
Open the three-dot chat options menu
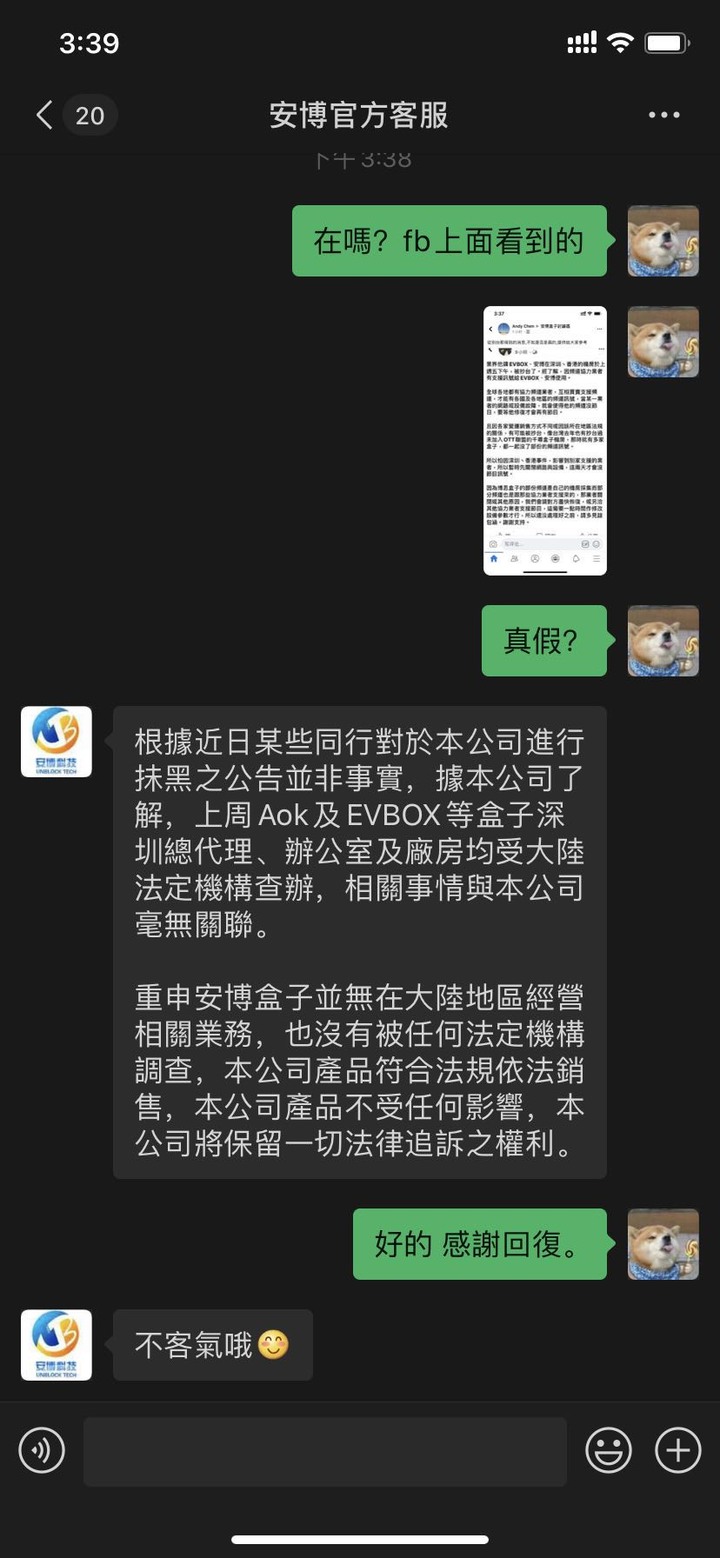664,116
